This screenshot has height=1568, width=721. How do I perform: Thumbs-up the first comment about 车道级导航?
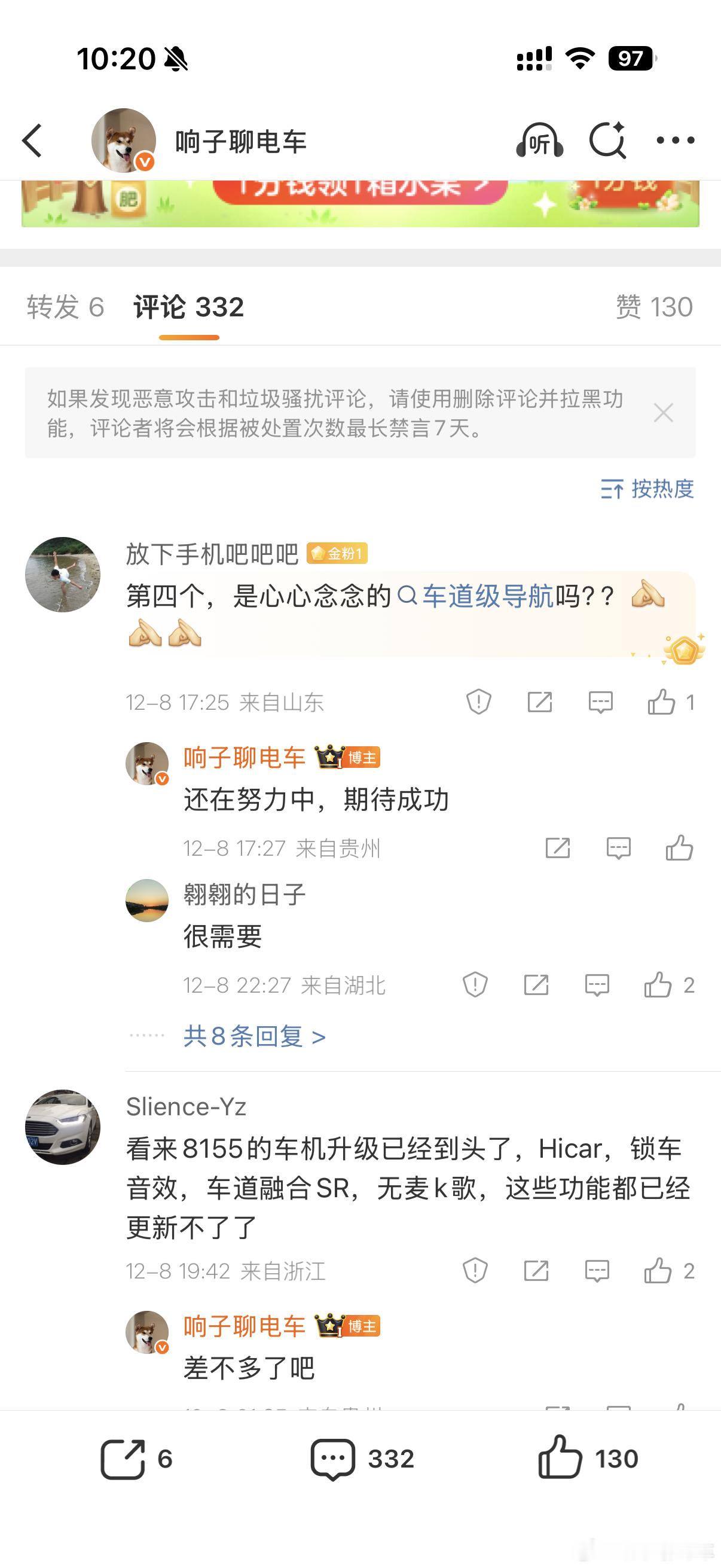pos(662,702)
